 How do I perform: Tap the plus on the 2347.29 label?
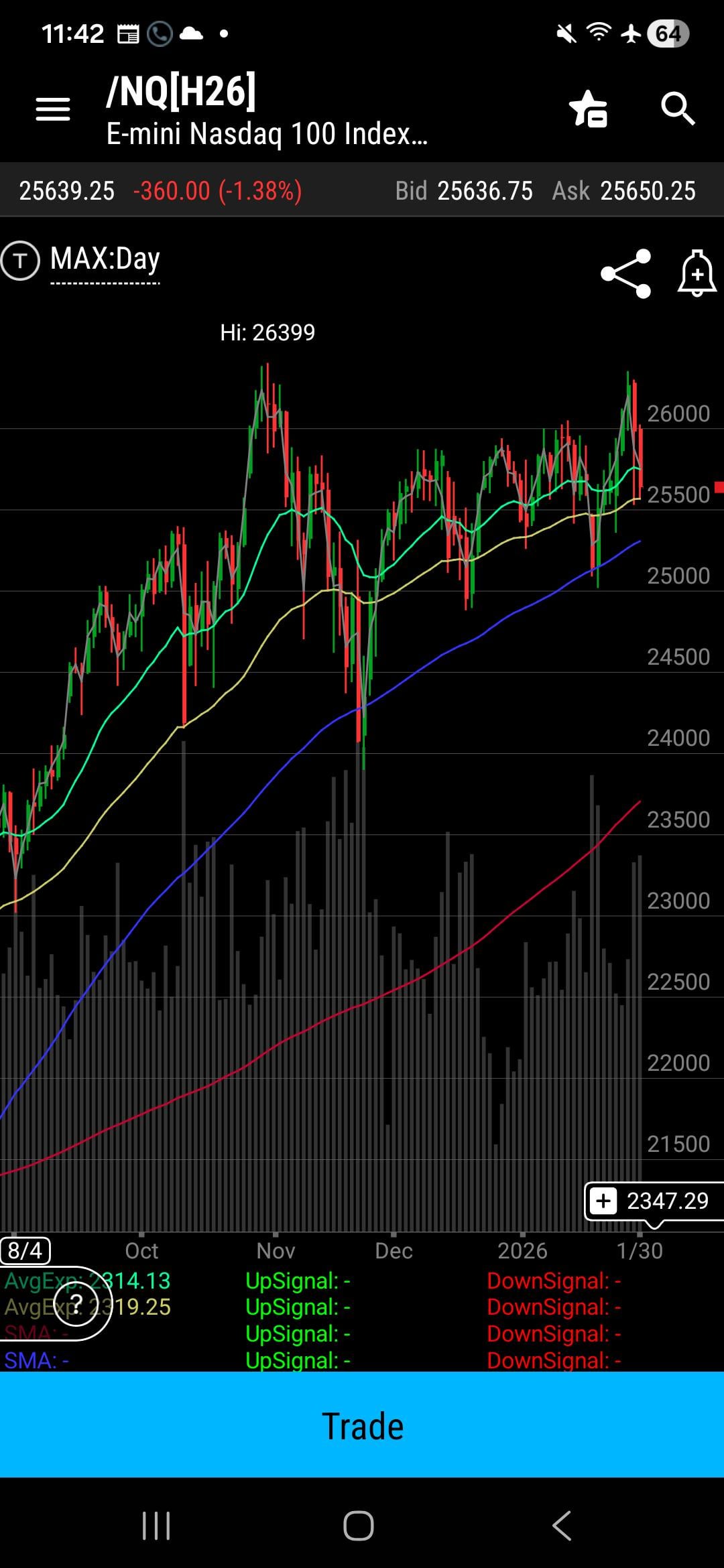coord(603,1201)
